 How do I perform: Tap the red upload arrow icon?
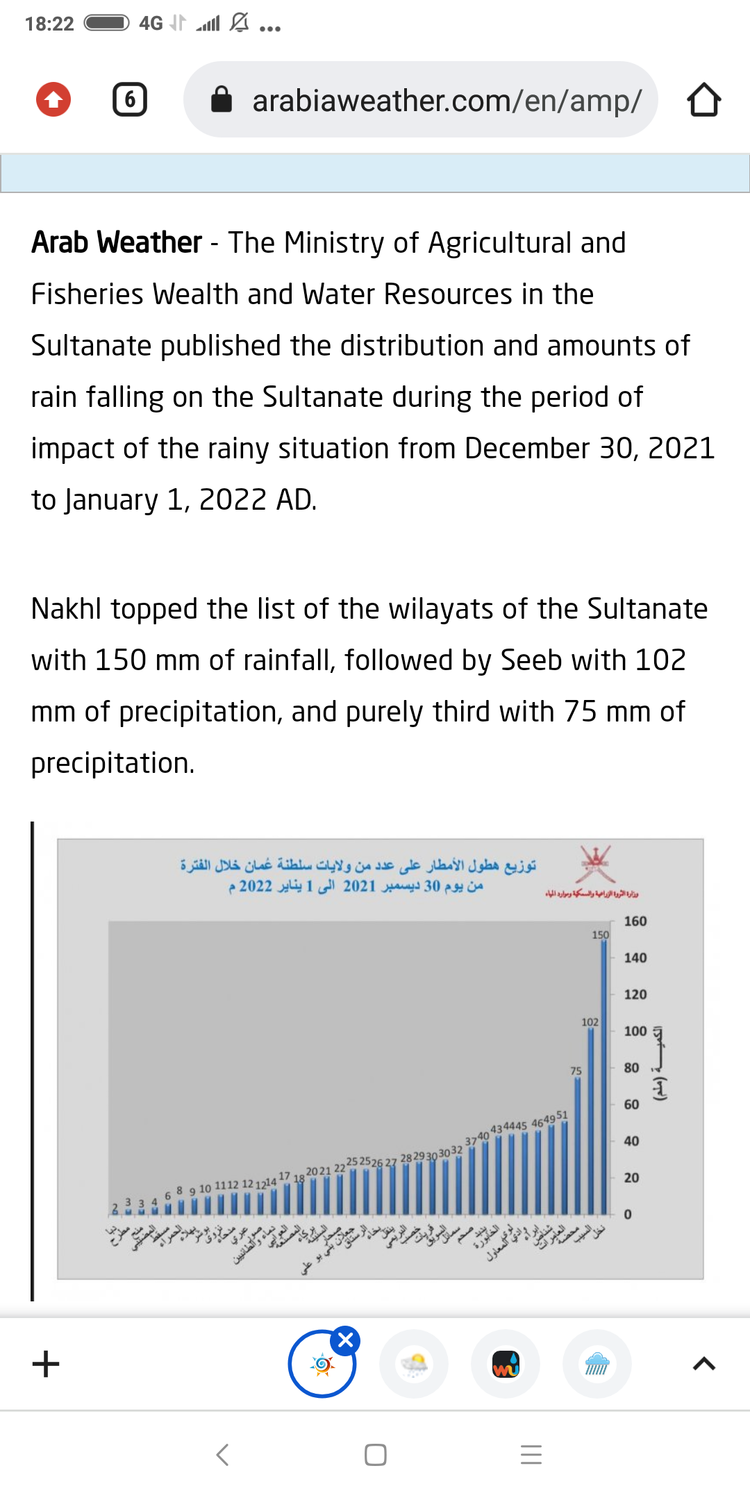pyautogui.click(x=53, y=100)
